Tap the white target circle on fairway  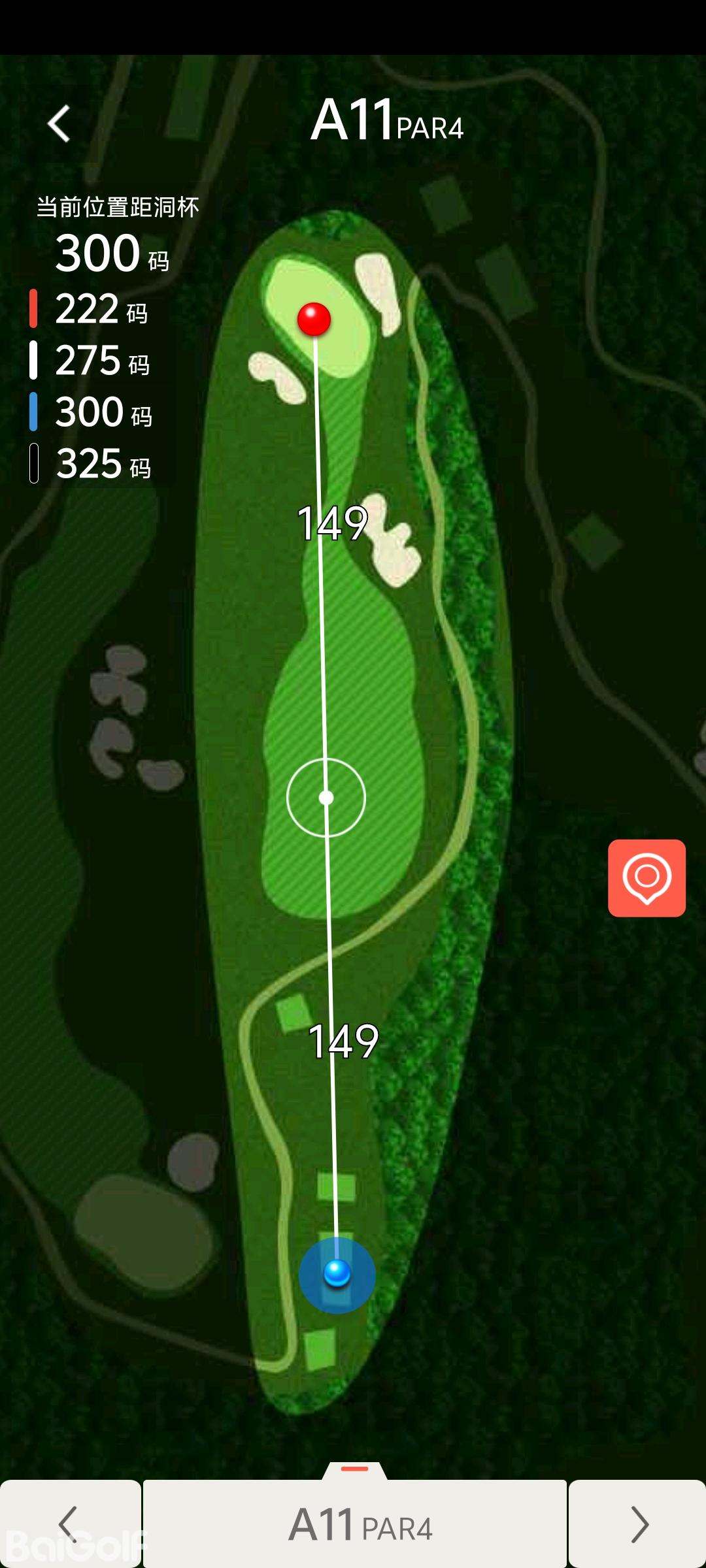pos(326,797)
